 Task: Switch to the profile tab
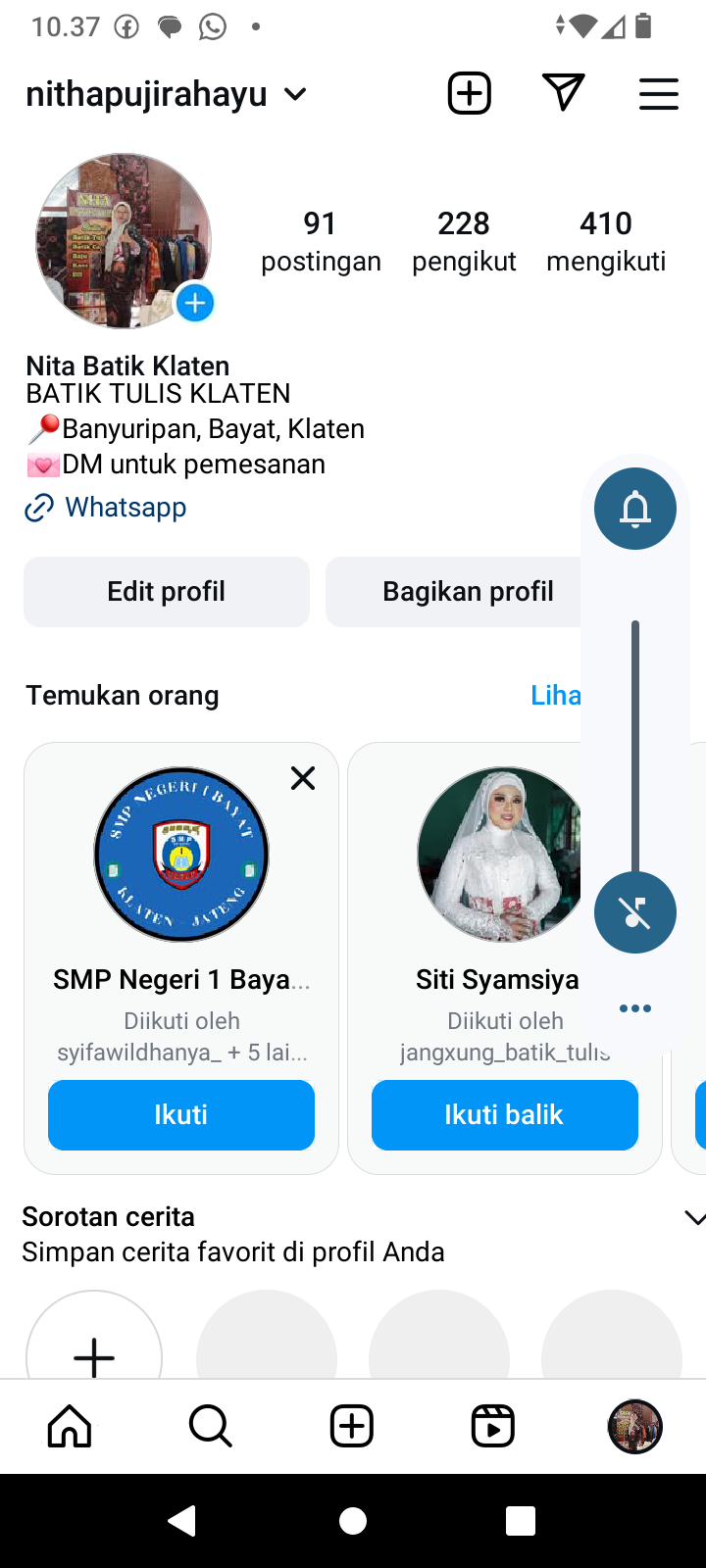634,1426
